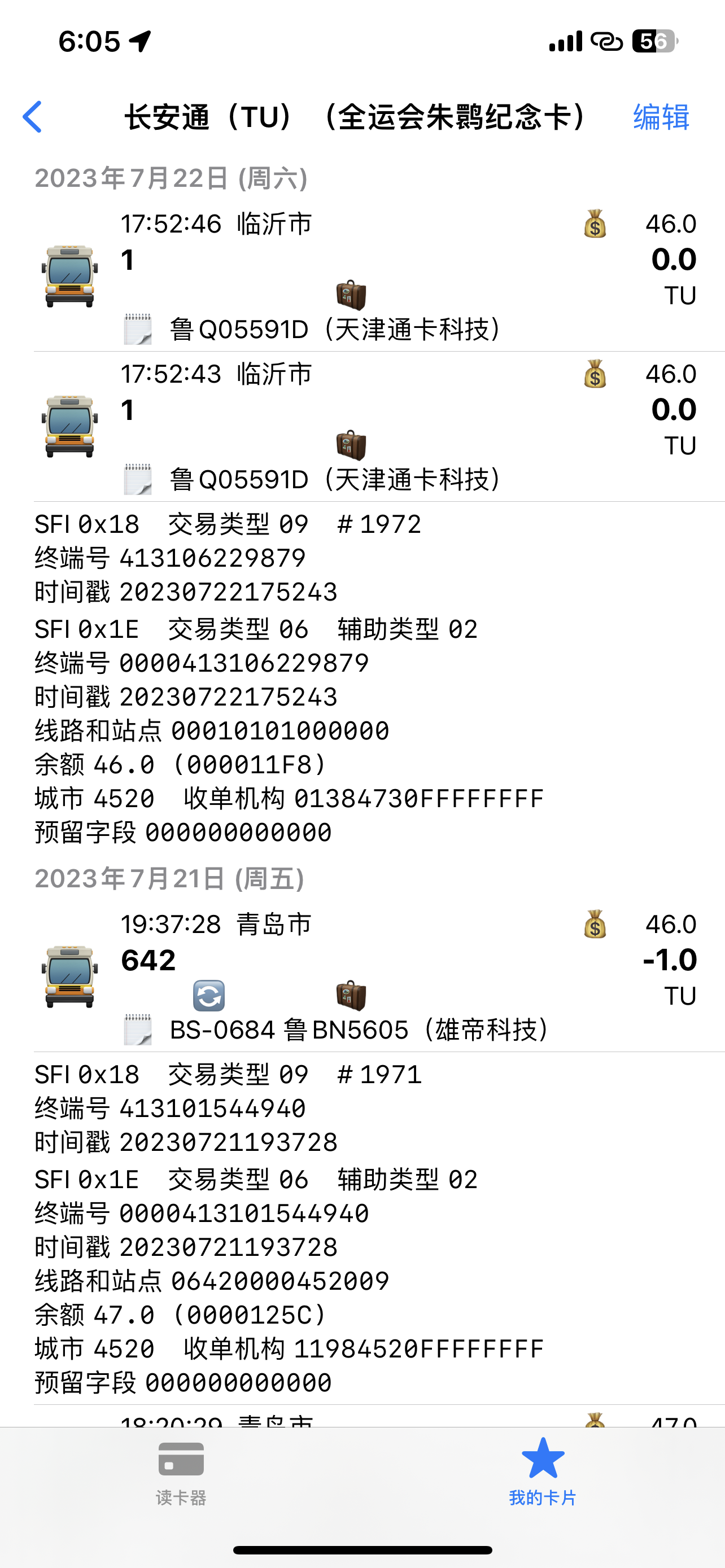
Task: Go back using the top-left arrow
Action: (x=33, y=116)
